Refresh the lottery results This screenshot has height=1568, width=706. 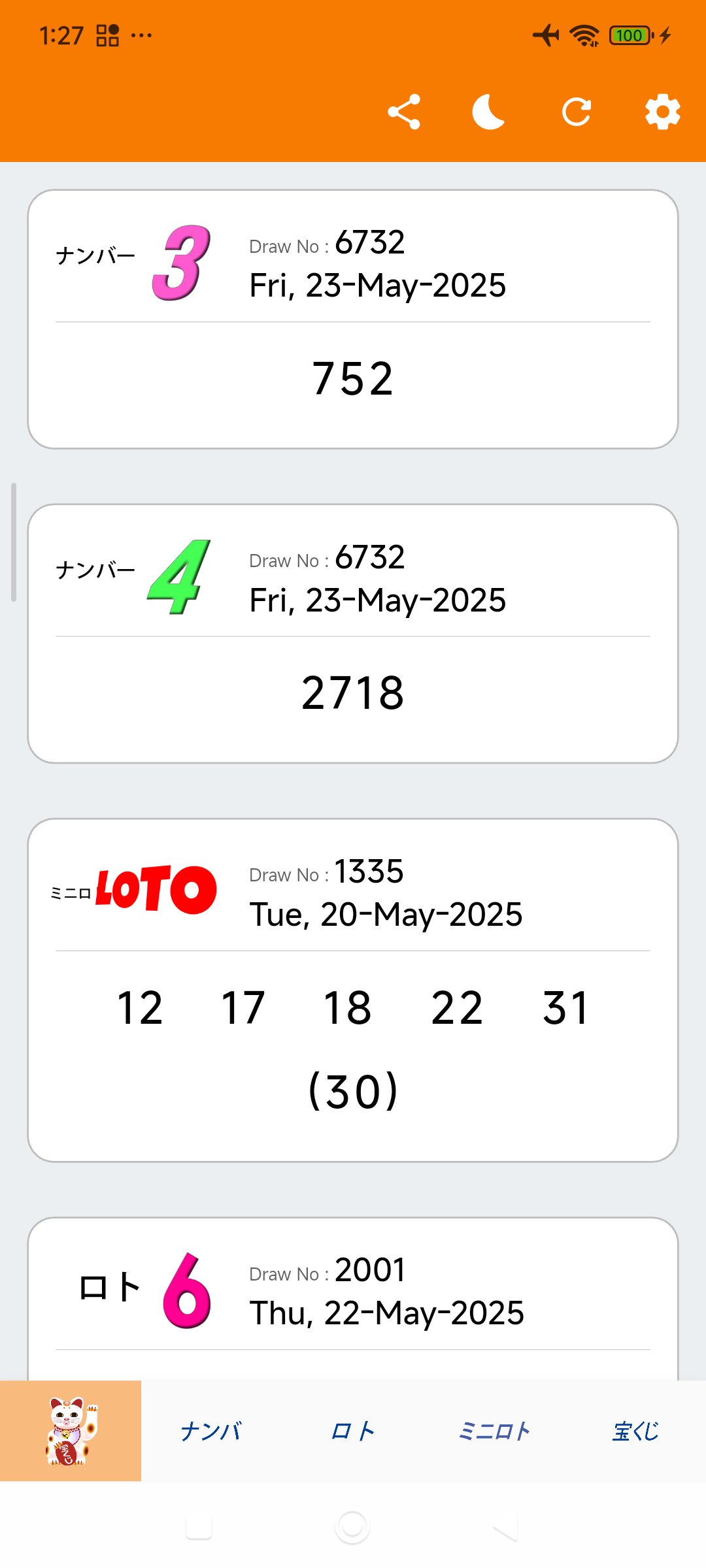(x=576, y=112)
